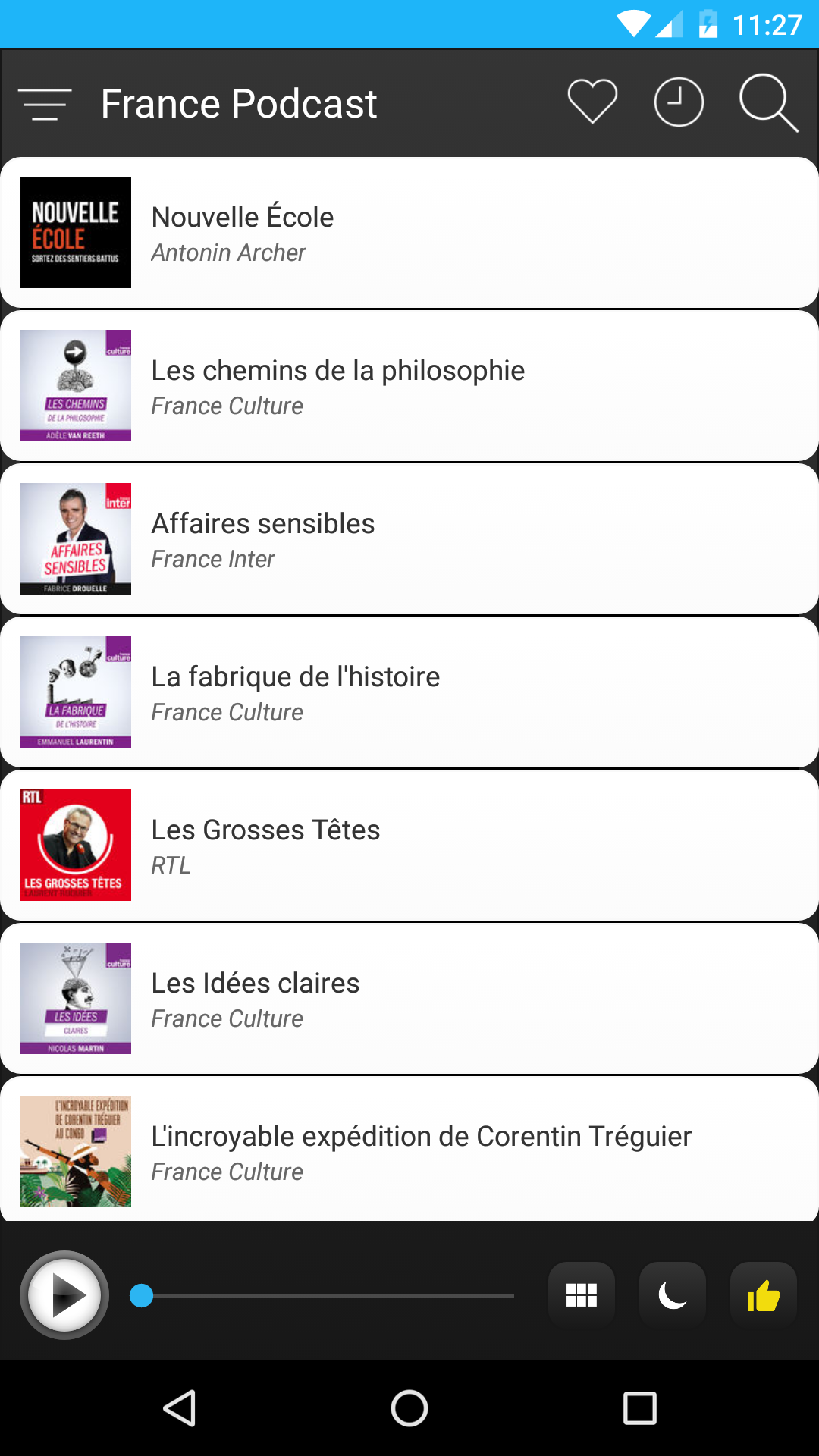Open Les Idées claires podcast
This screenshot has width=819, height=1456.
[409, 999]
